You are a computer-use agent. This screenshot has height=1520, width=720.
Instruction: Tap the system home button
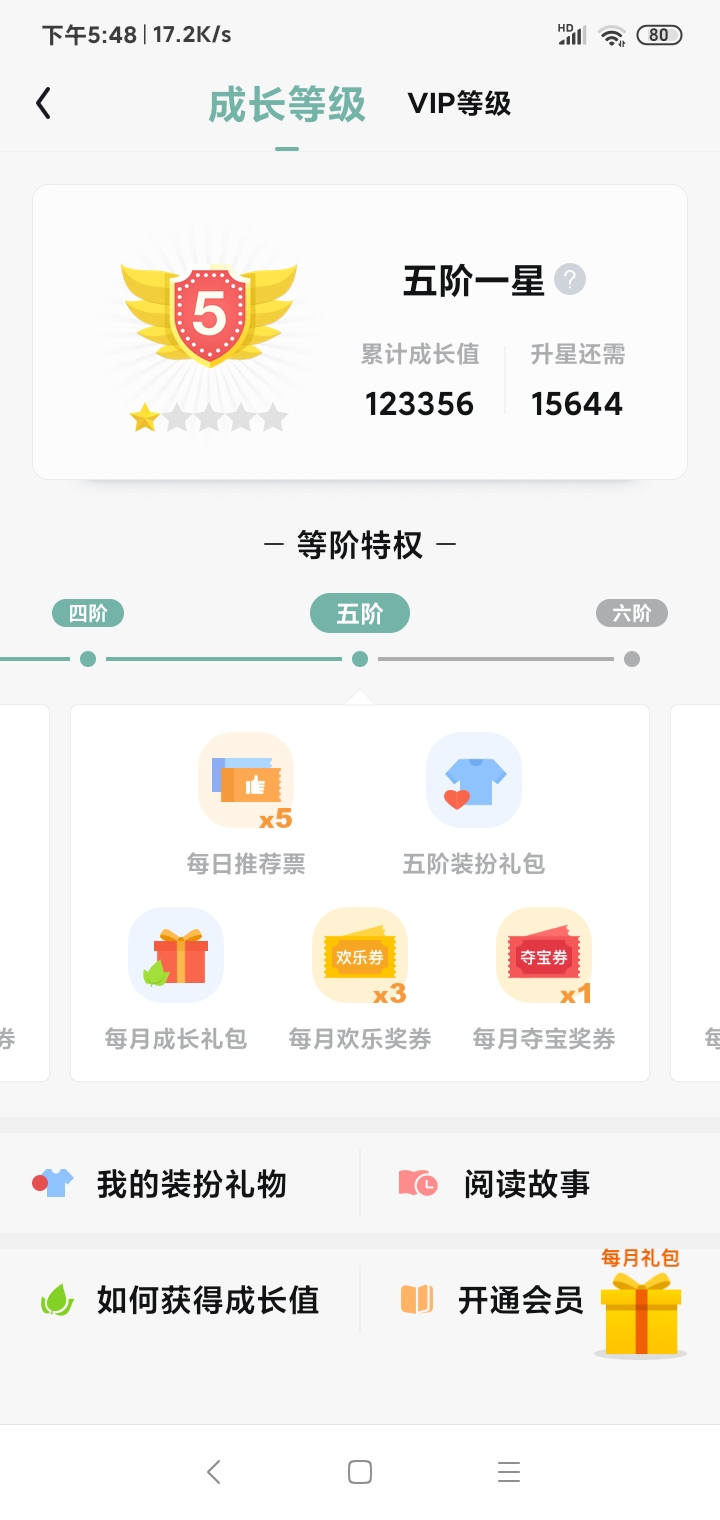pyautogui.click(x=360, y=1471)
